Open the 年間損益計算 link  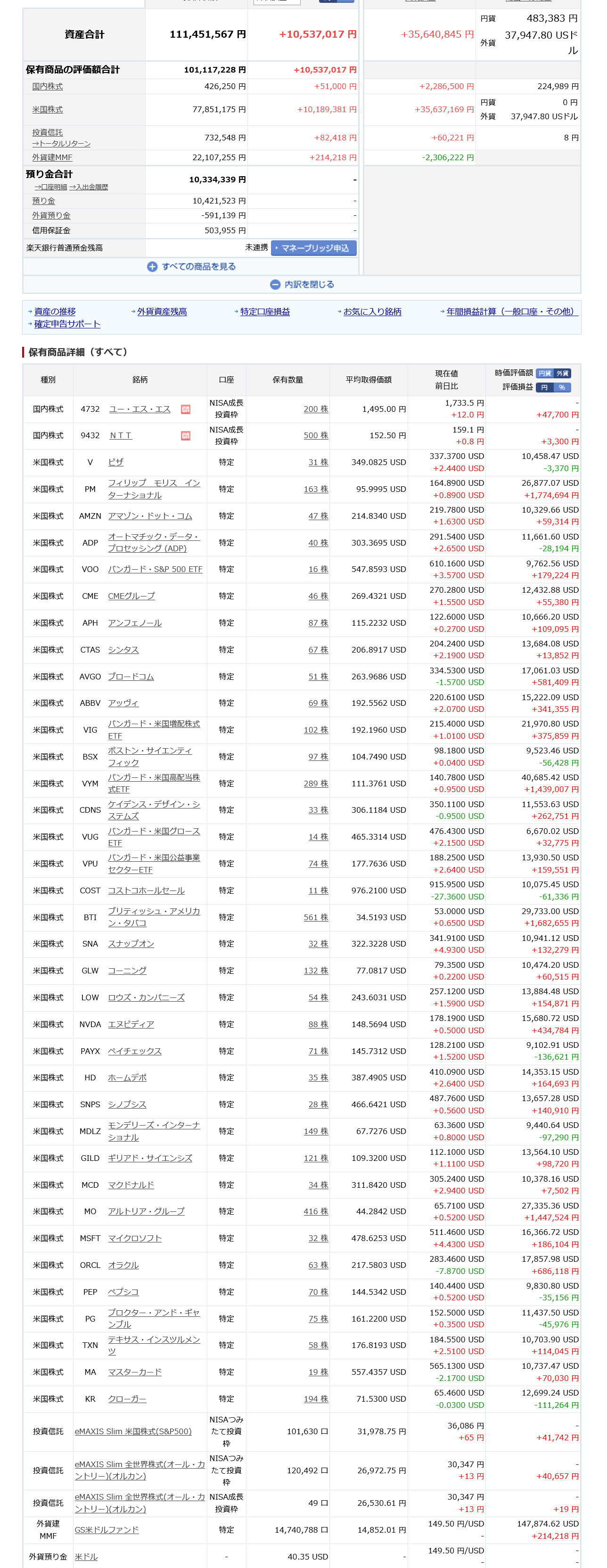[511, 311]
